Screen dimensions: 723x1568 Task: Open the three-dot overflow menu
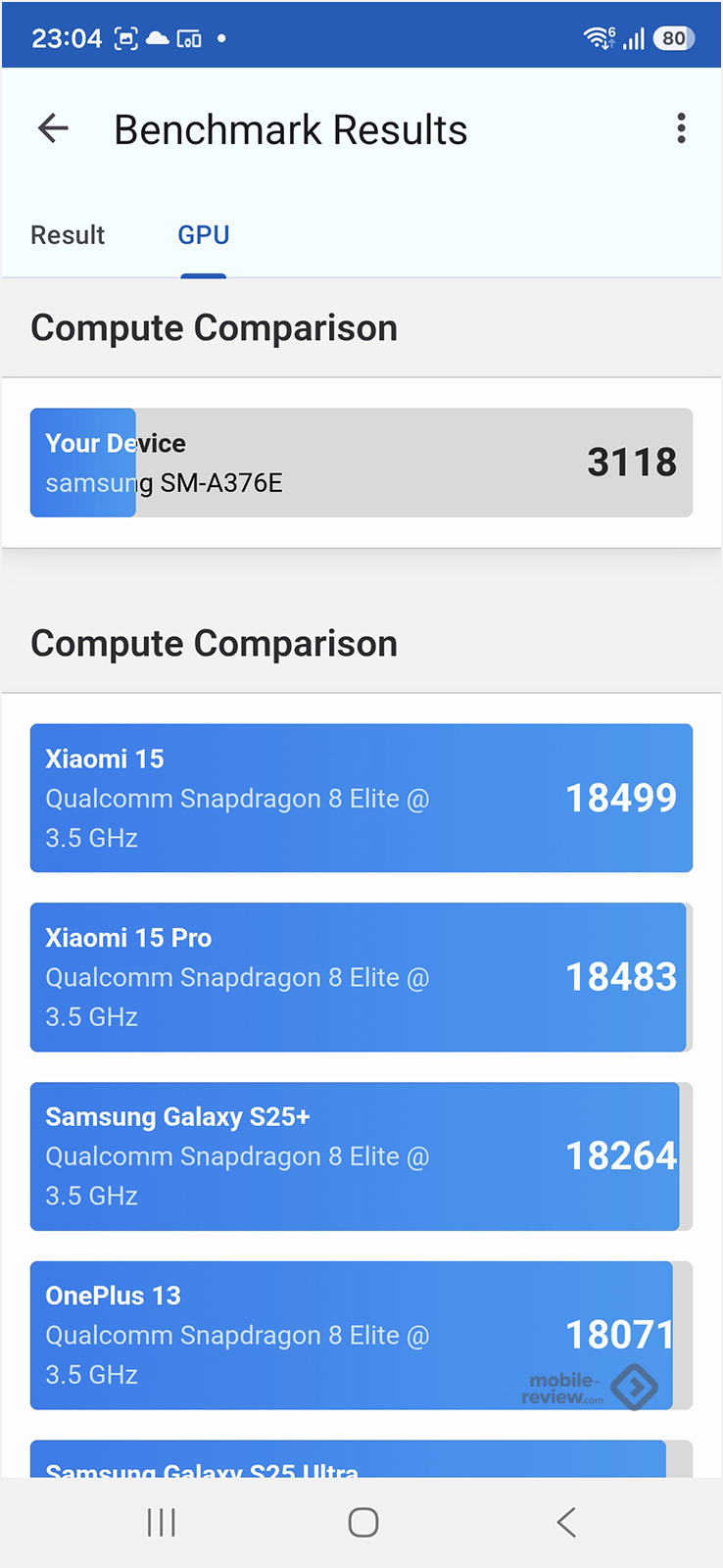pyautogui.click(x=681, y=128)
